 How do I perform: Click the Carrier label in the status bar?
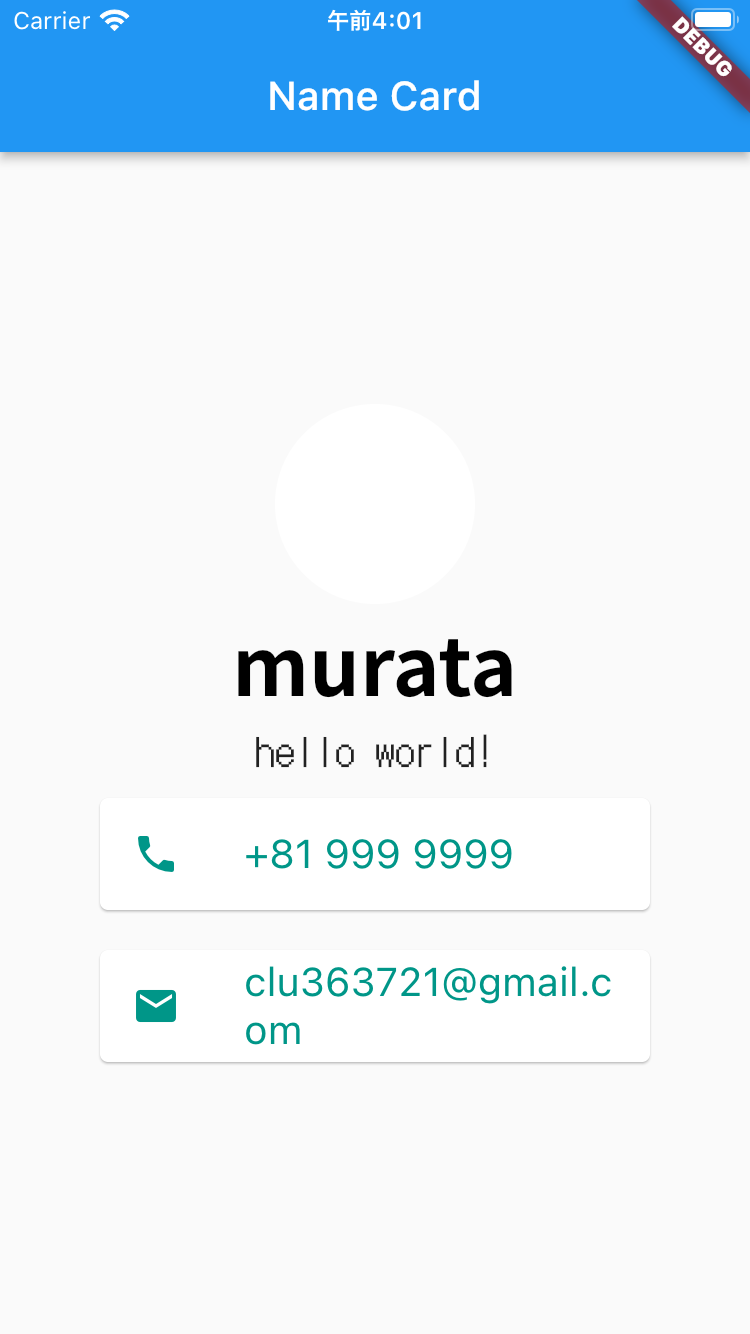click(x=50, y=19)
